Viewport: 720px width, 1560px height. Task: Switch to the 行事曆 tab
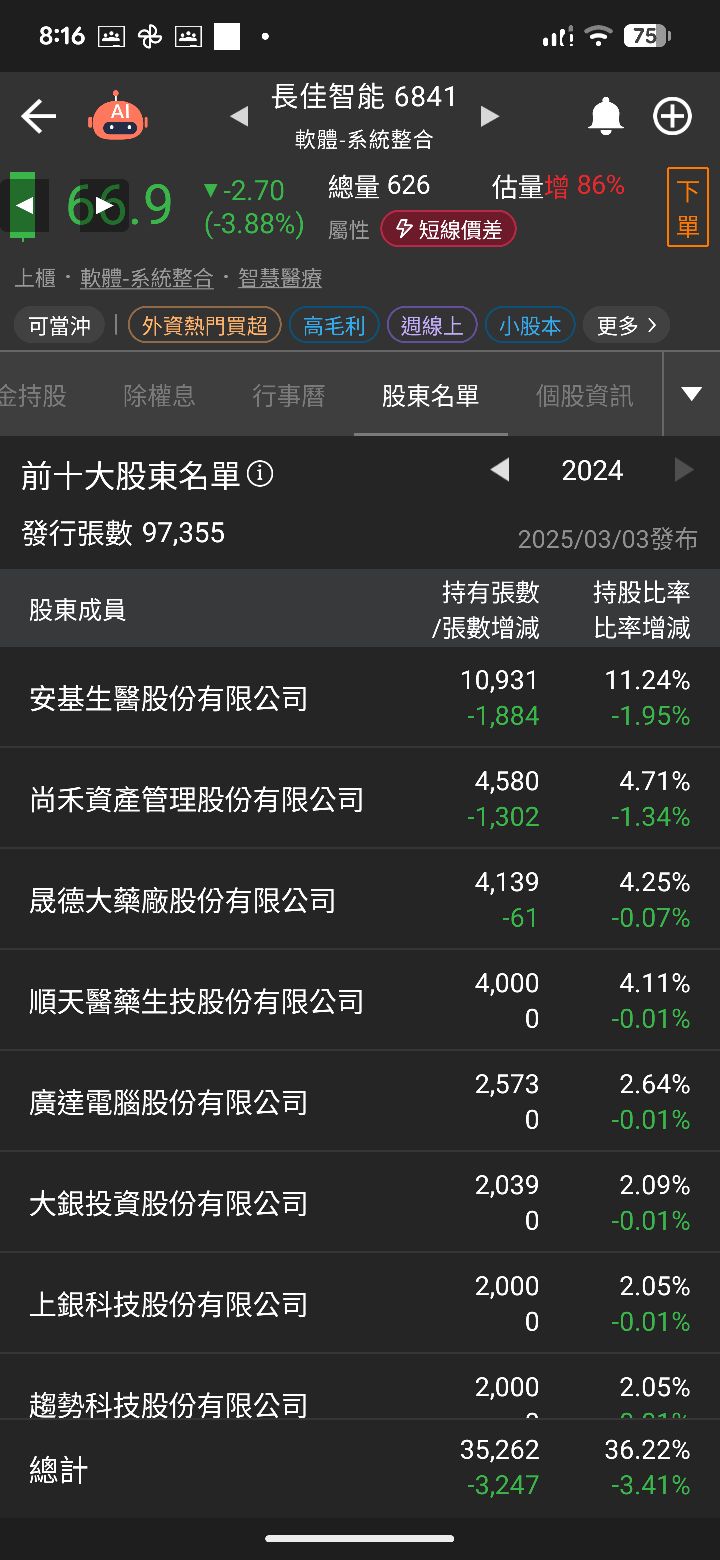coord(289,396)
